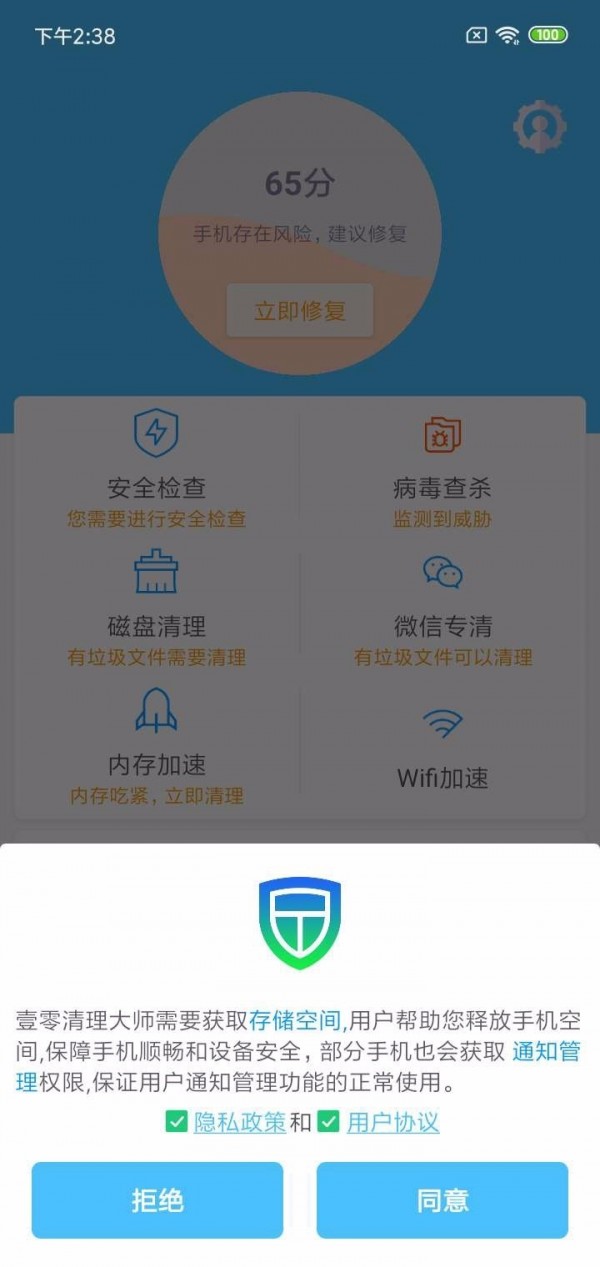Tap 同意 to accept the permissions

coord(442,1200)
